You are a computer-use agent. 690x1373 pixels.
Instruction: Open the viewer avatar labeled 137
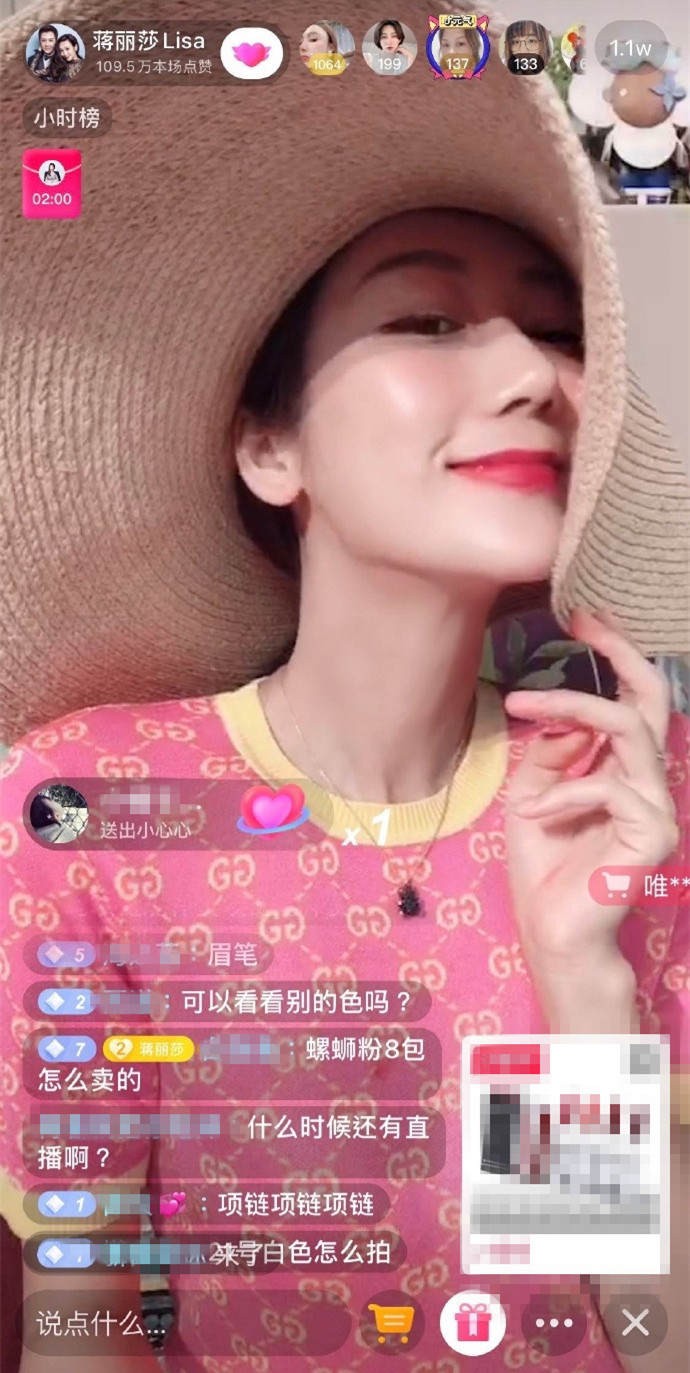pyautogui.click(x=457, y=48)
